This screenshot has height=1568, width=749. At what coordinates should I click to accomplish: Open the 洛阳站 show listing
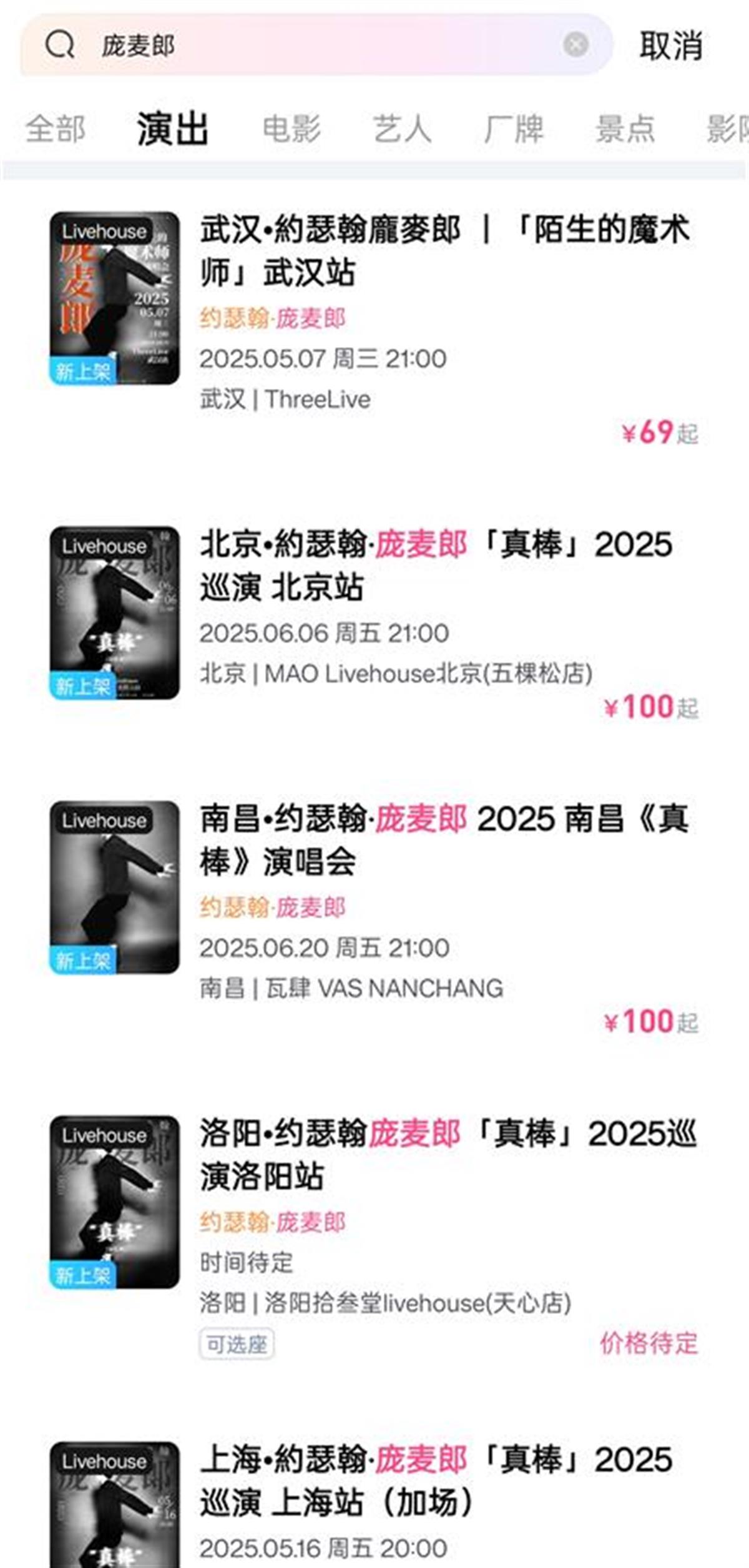[x=447, y=1155]
